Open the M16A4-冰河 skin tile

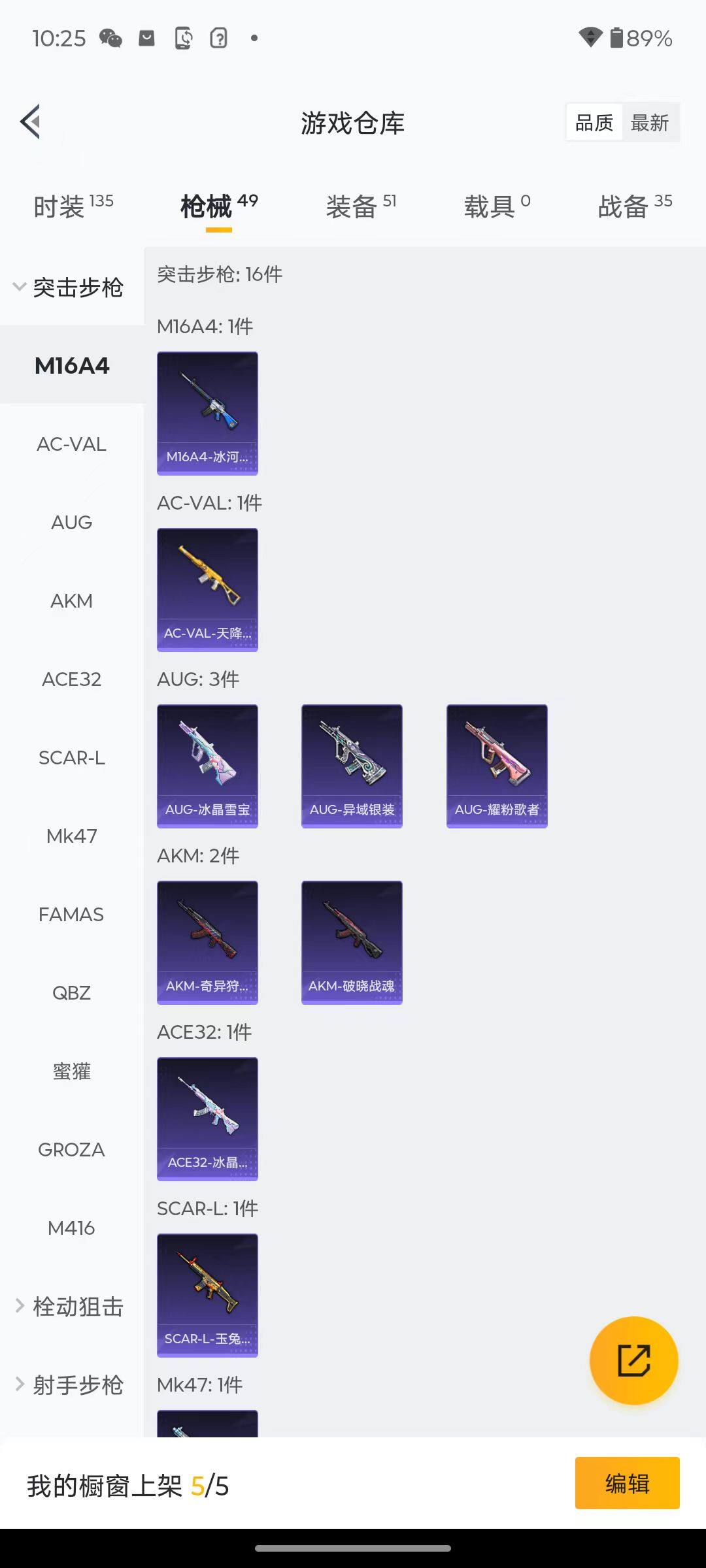(x=207, y=413)
